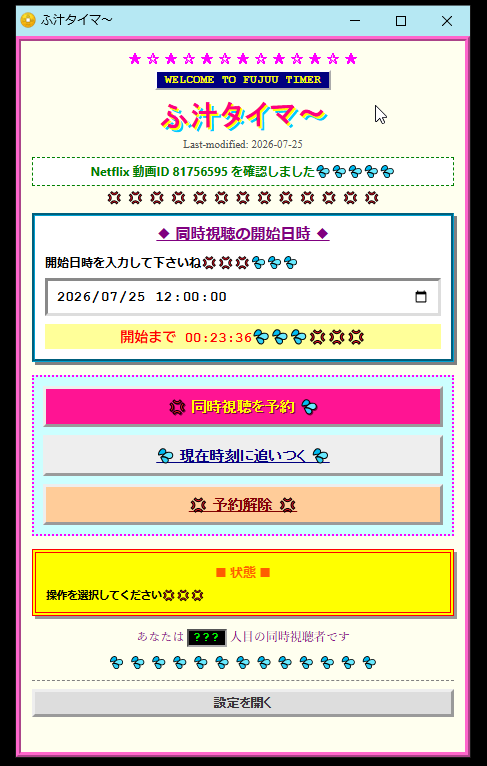Maximize the window
Screen dimensions: 487x766
tap(401, 21)
